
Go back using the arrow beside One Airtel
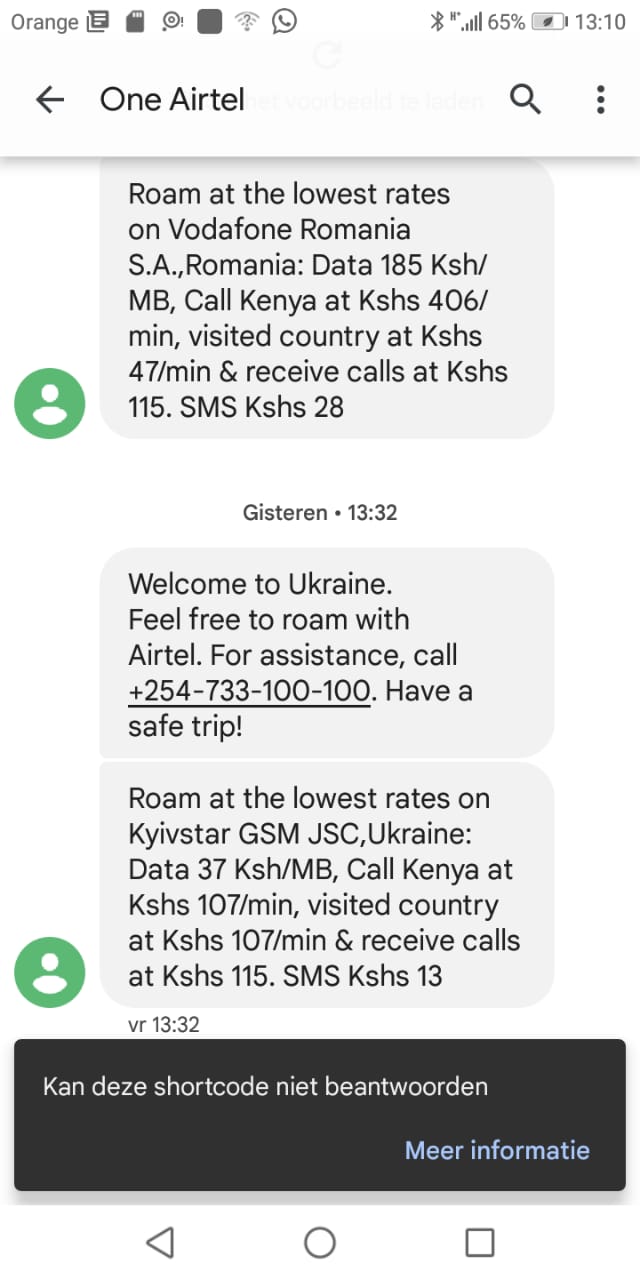coord(49,99)
